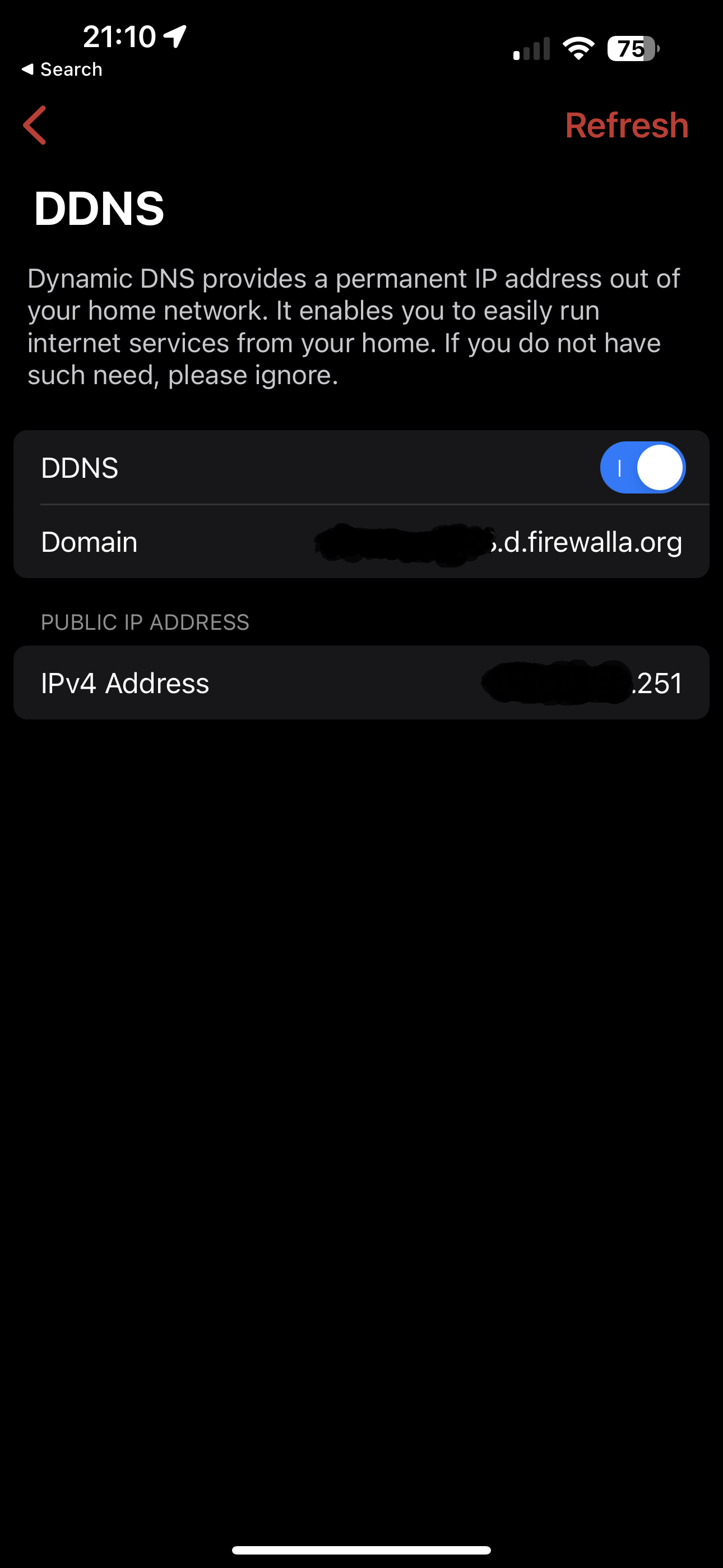This screenshot has width=723, height=1568.
Task: Tap Refresh to update DDNS info
Action: 626,126
